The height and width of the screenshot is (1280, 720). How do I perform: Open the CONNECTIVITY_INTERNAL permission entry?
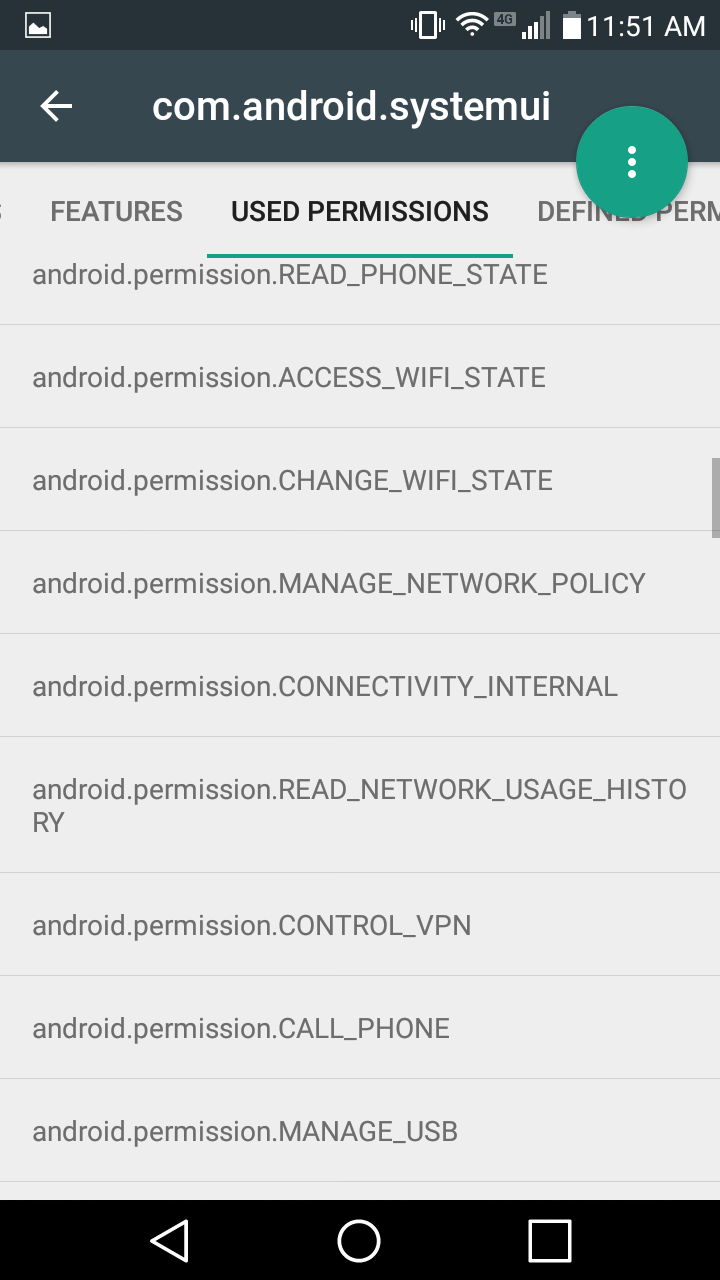(360, 686)
